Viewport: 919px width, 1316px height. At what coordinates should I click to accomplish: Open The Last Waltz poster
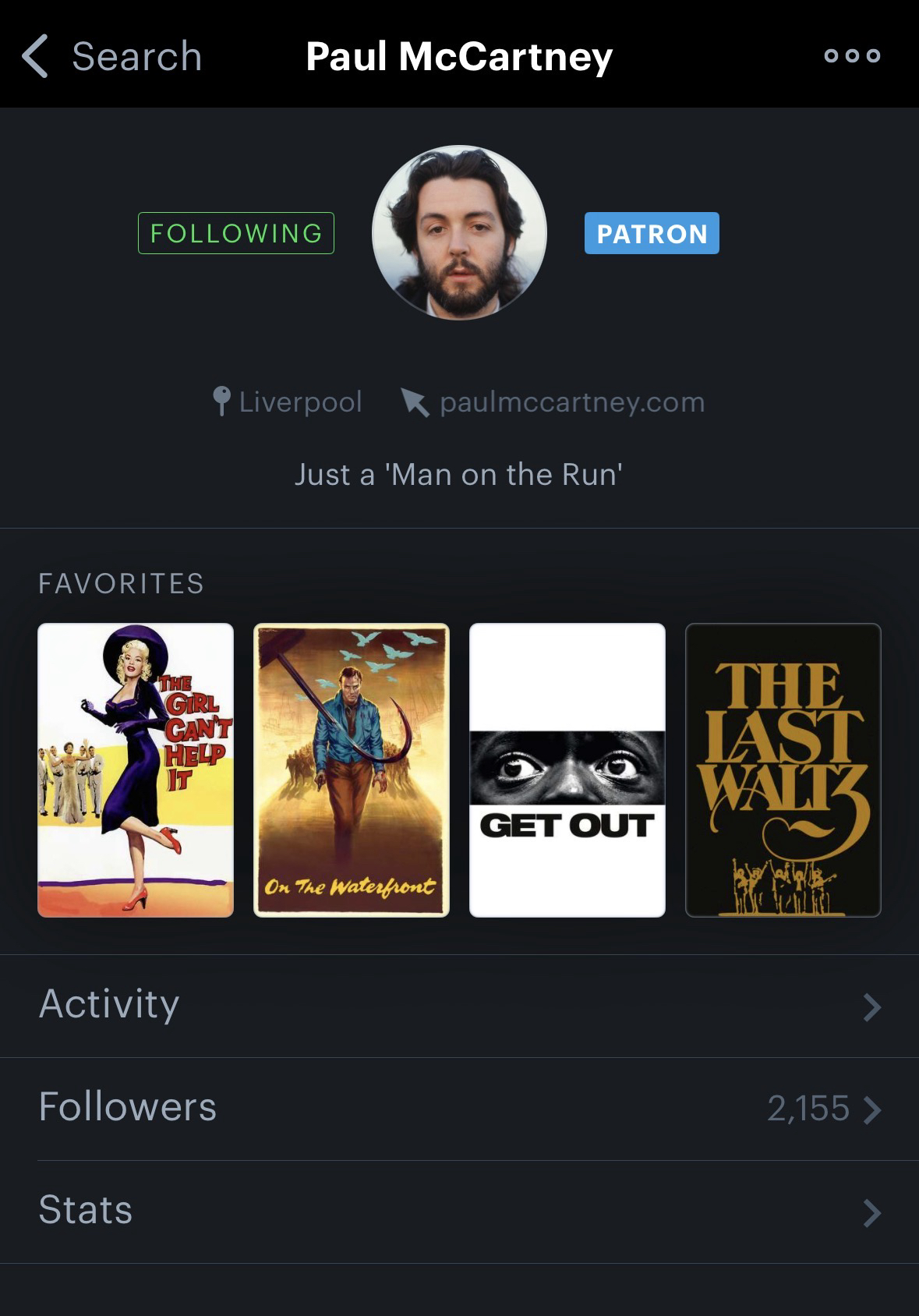click(783, 770)
